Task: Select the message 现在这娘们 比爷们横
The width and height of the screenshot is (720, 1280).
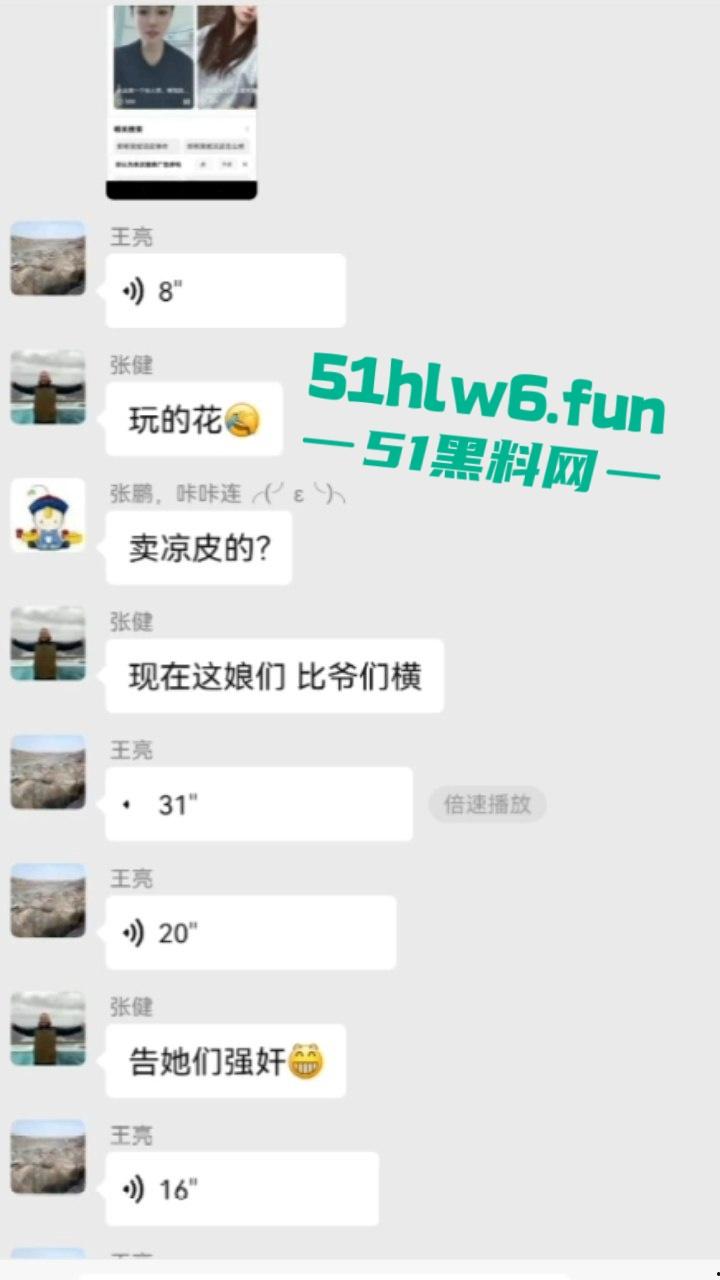Action: click(274, 675)
